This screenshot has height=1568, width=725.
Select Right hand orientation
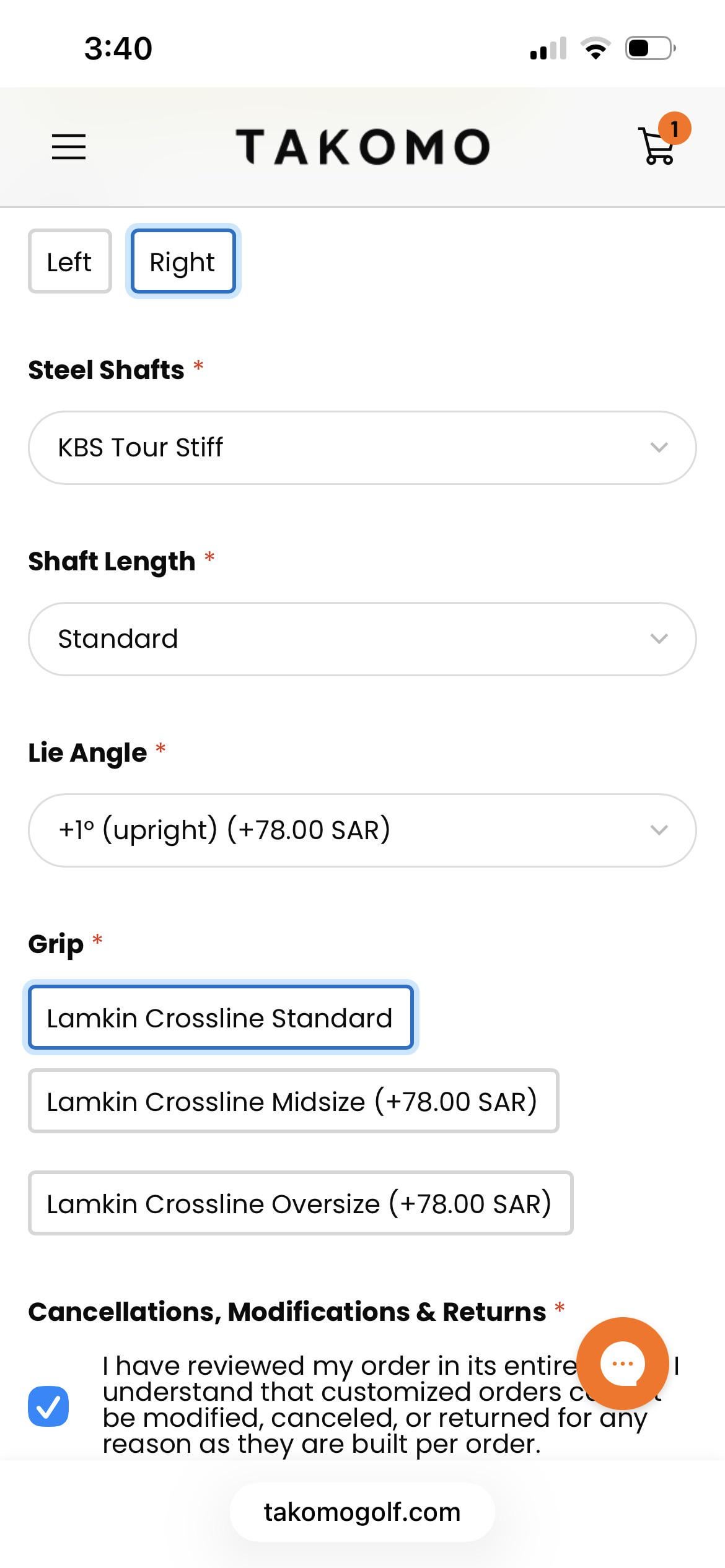click(182, 261)
